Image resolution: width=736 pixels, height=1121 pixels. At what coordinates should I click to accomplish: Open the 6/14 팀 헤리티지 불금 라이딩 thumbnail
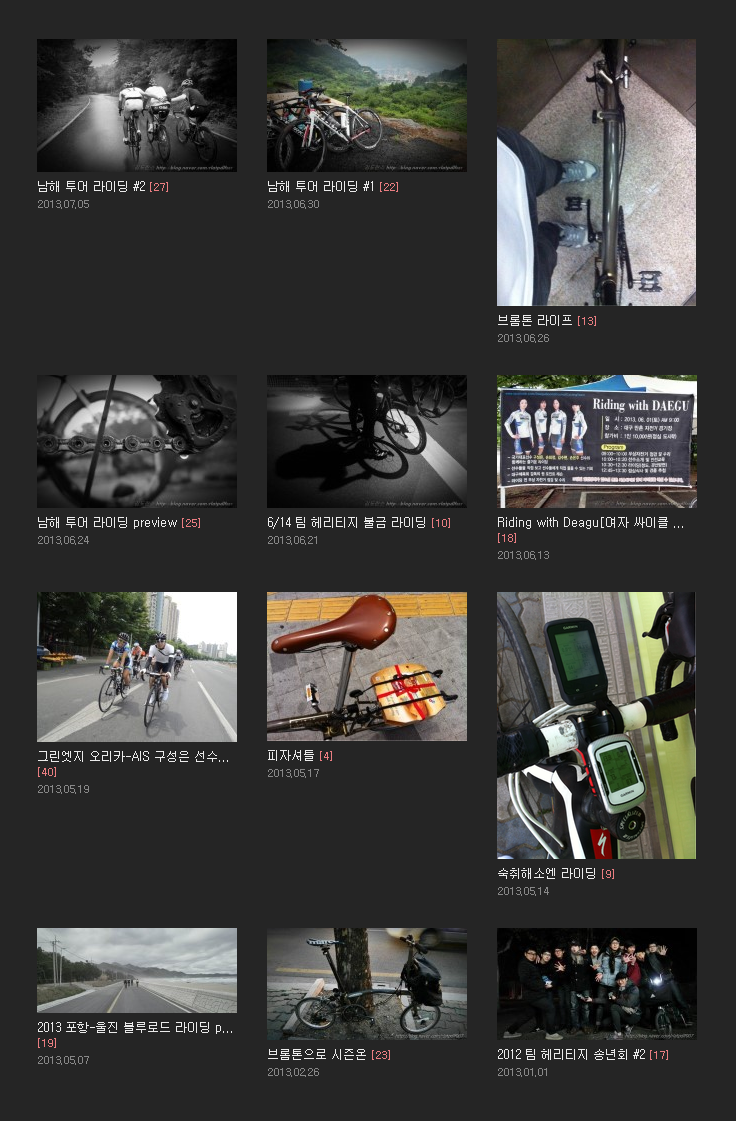[x=367, y=441]
